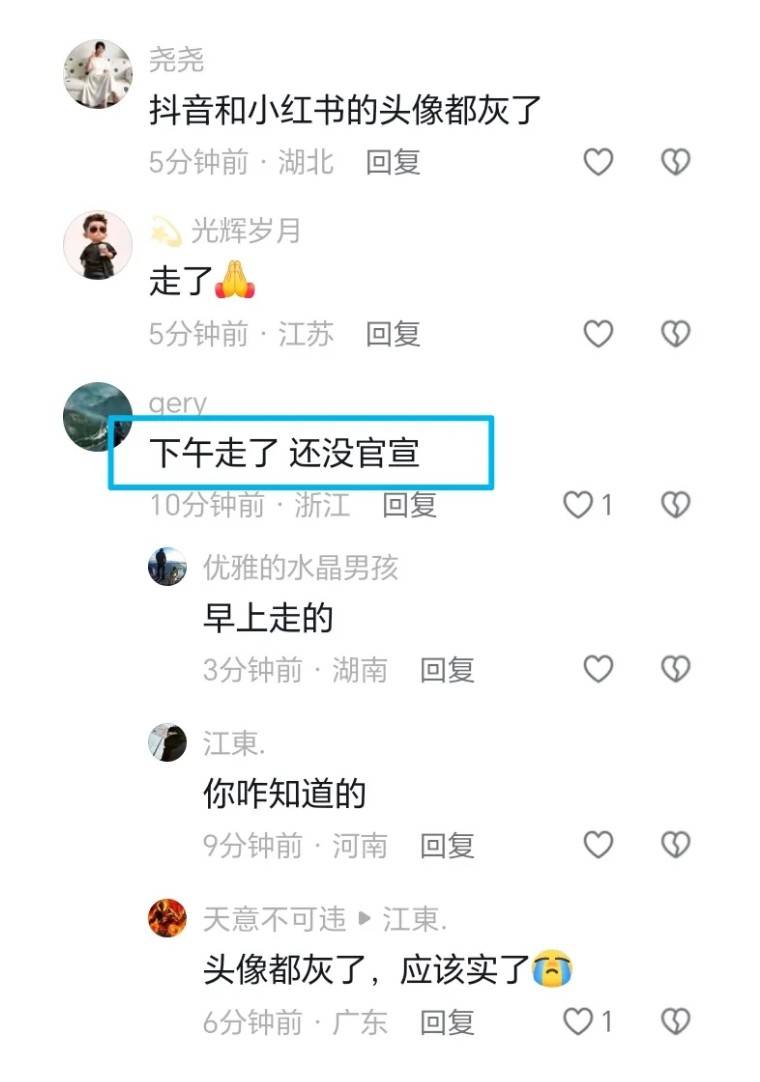Open 天意不可违's profile avatar
Image resolution: width=760 pixels, height=1082 pixels.
tap(168, 918)
